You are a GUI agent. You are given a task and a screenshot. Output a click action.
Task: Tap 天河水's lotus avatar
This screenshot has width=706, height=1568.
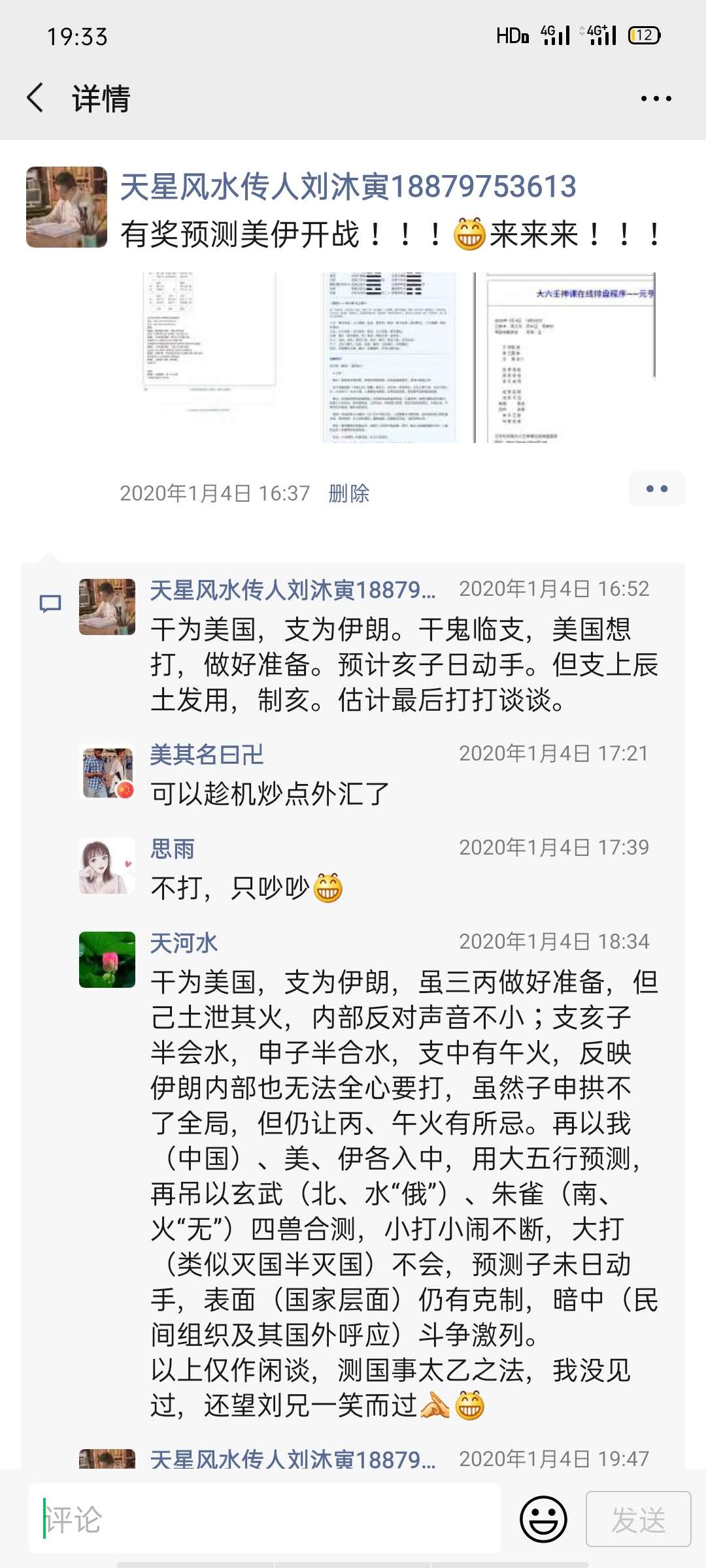pyautogui.click(x=107, y=959)
